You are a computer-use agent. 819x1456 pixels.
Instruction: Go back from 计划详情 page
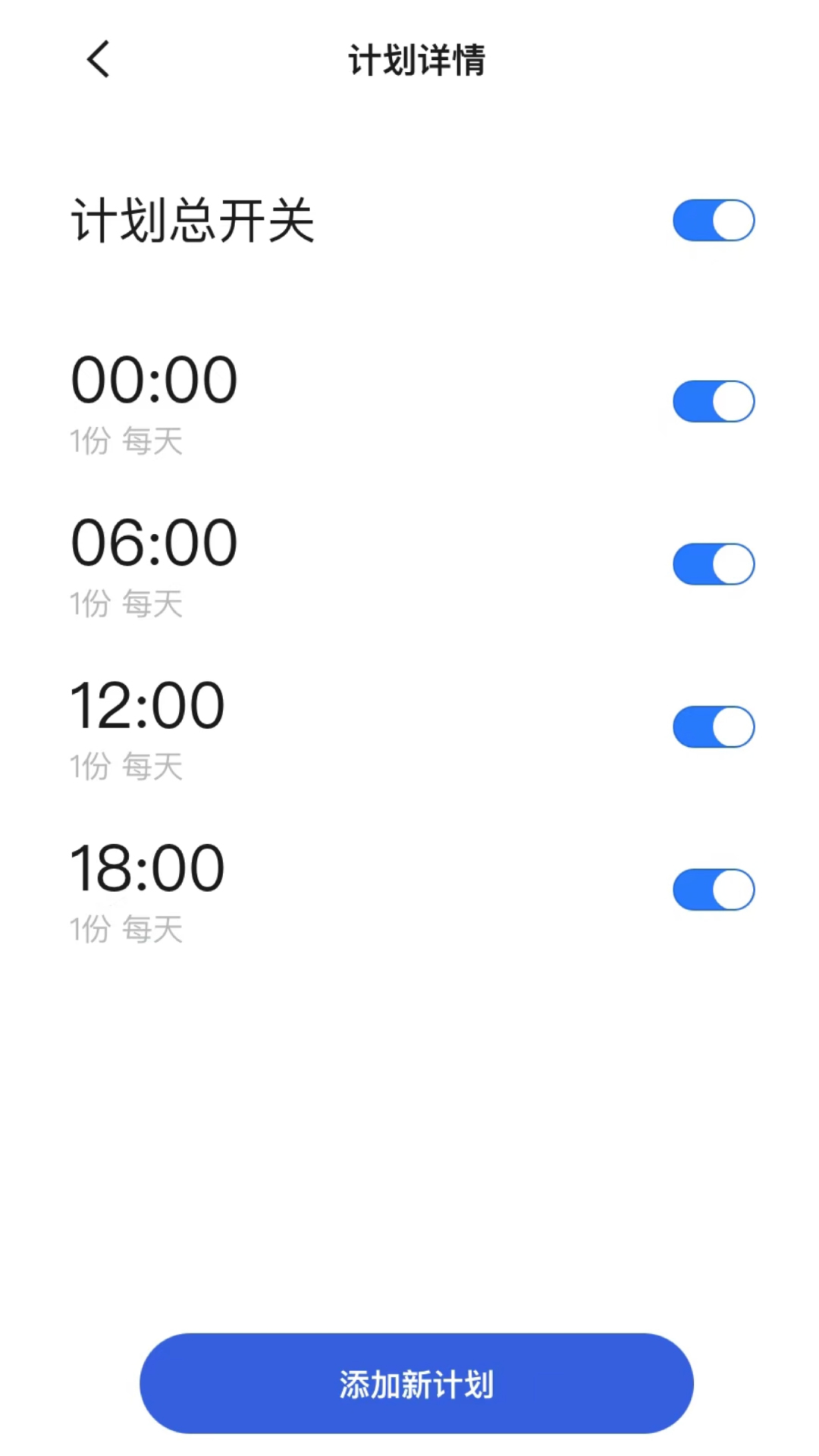click(x=99, y=60)
